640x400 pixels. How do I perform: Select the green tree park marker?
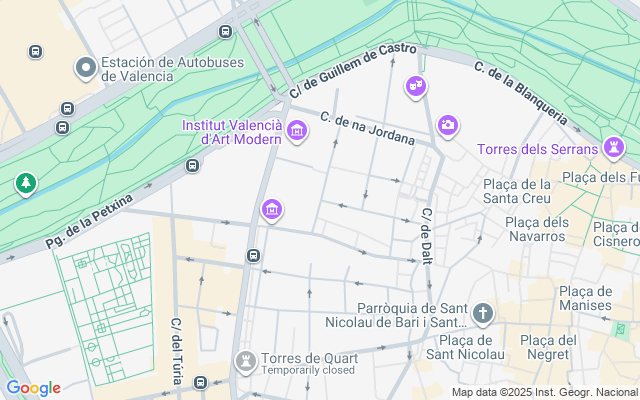[x=26, y=183]
